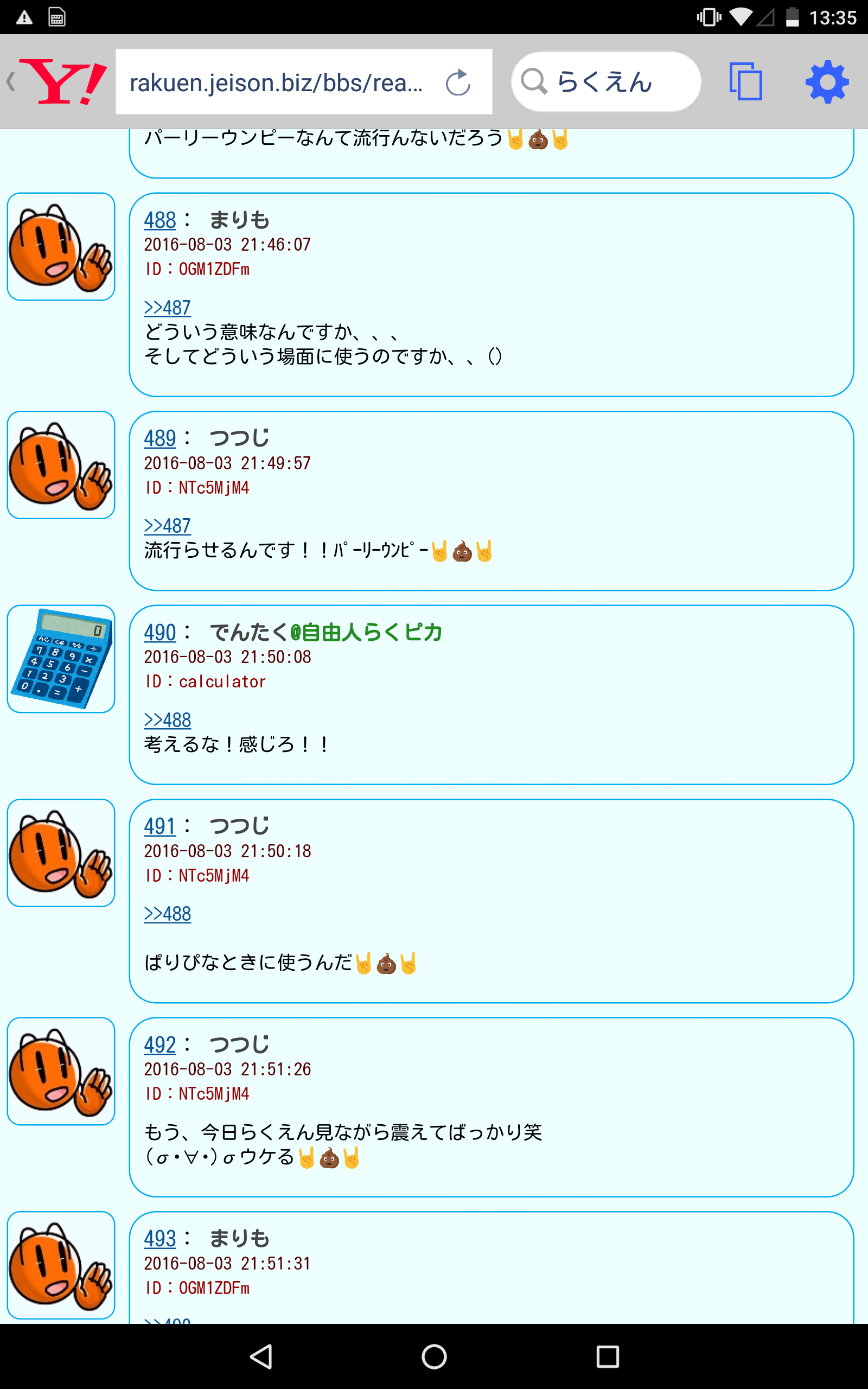Follow the >>487 reply link in post 488
The height and width of the screenshot is (1389, 868).
[x=167, y=308]
